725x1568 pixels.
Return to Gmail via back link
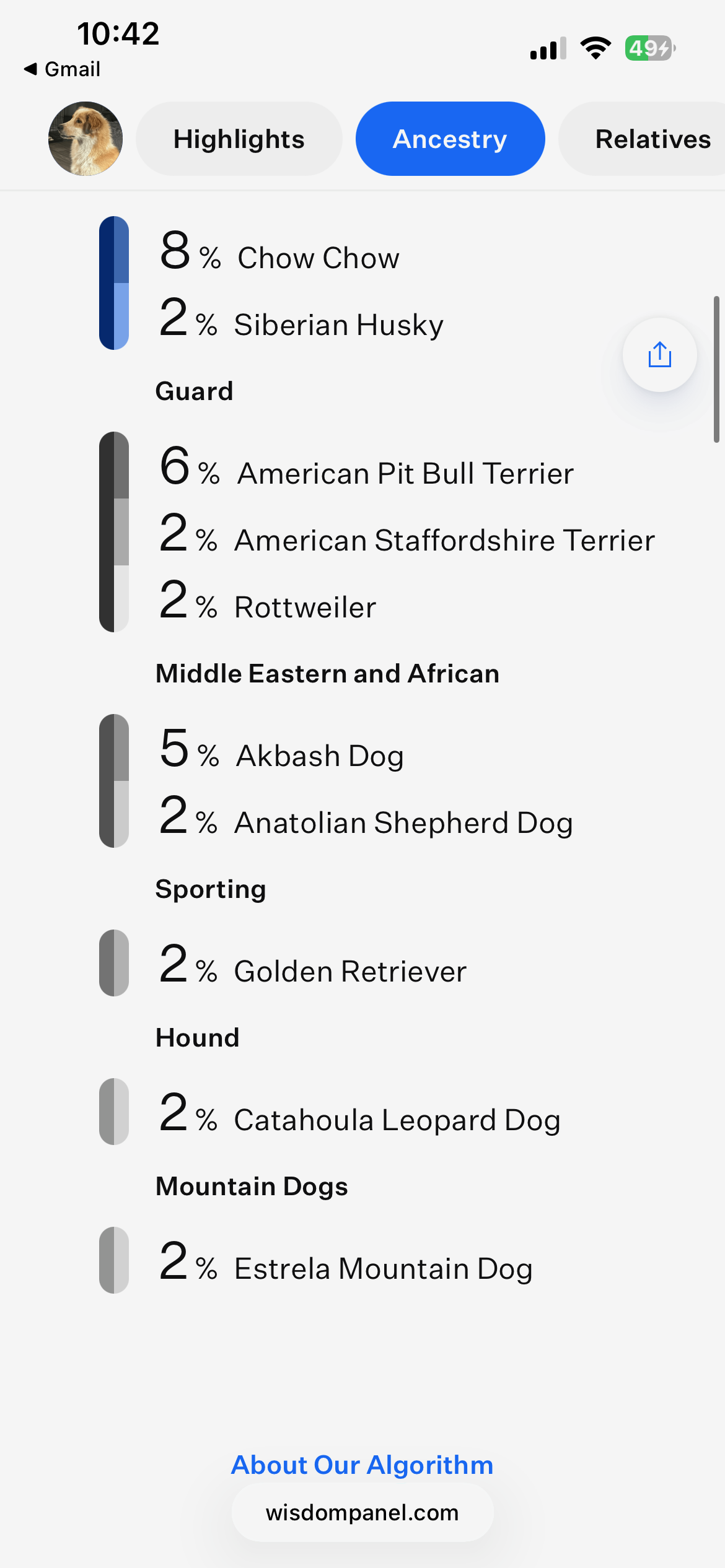(62, 69)
